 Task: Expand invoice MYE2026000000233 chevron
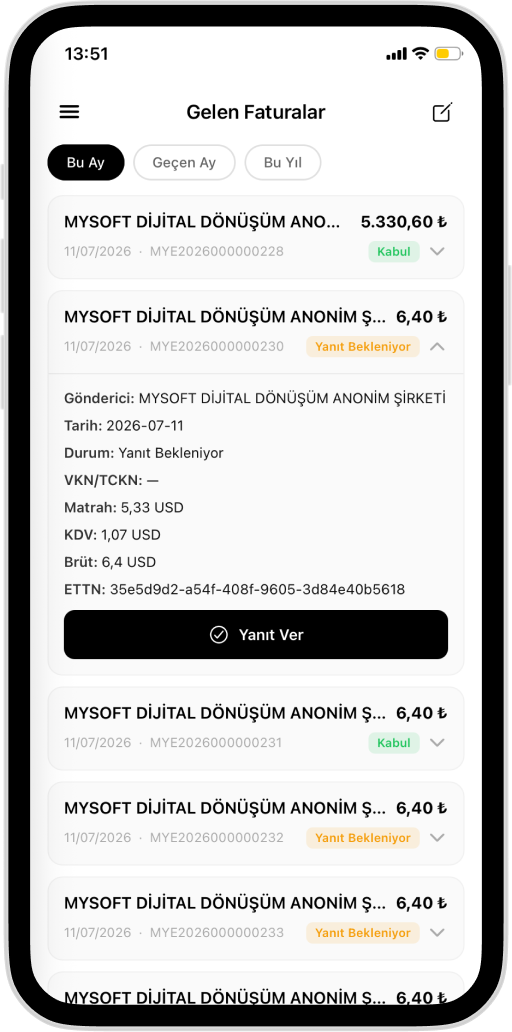(x=437, y=933)
